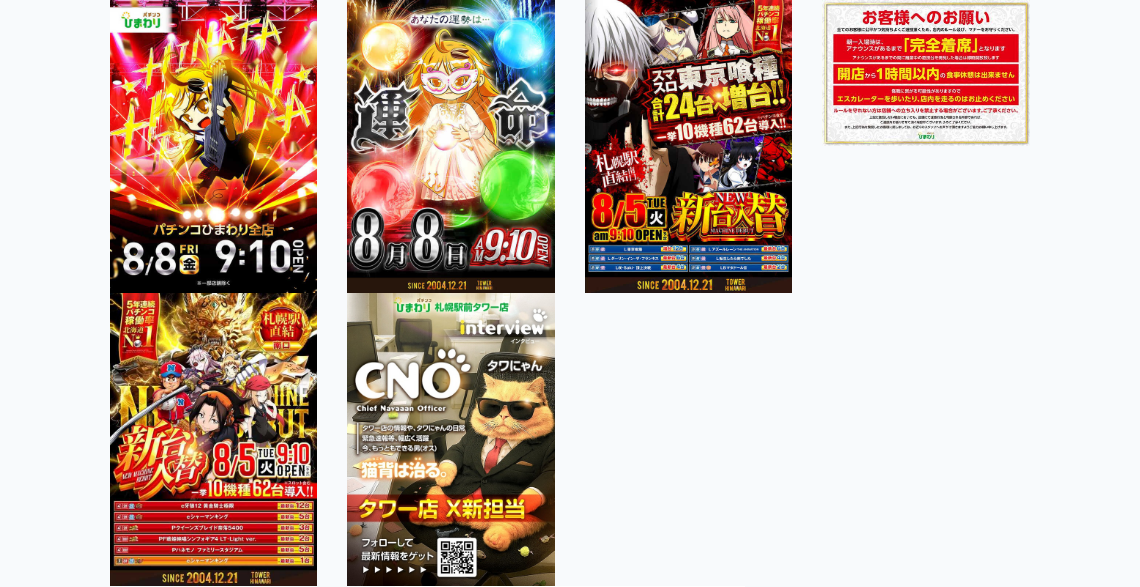Open the 新台入替 10機種62台導入 poster
Viewport: 1140px width, 587px height.
pos(213,439)
